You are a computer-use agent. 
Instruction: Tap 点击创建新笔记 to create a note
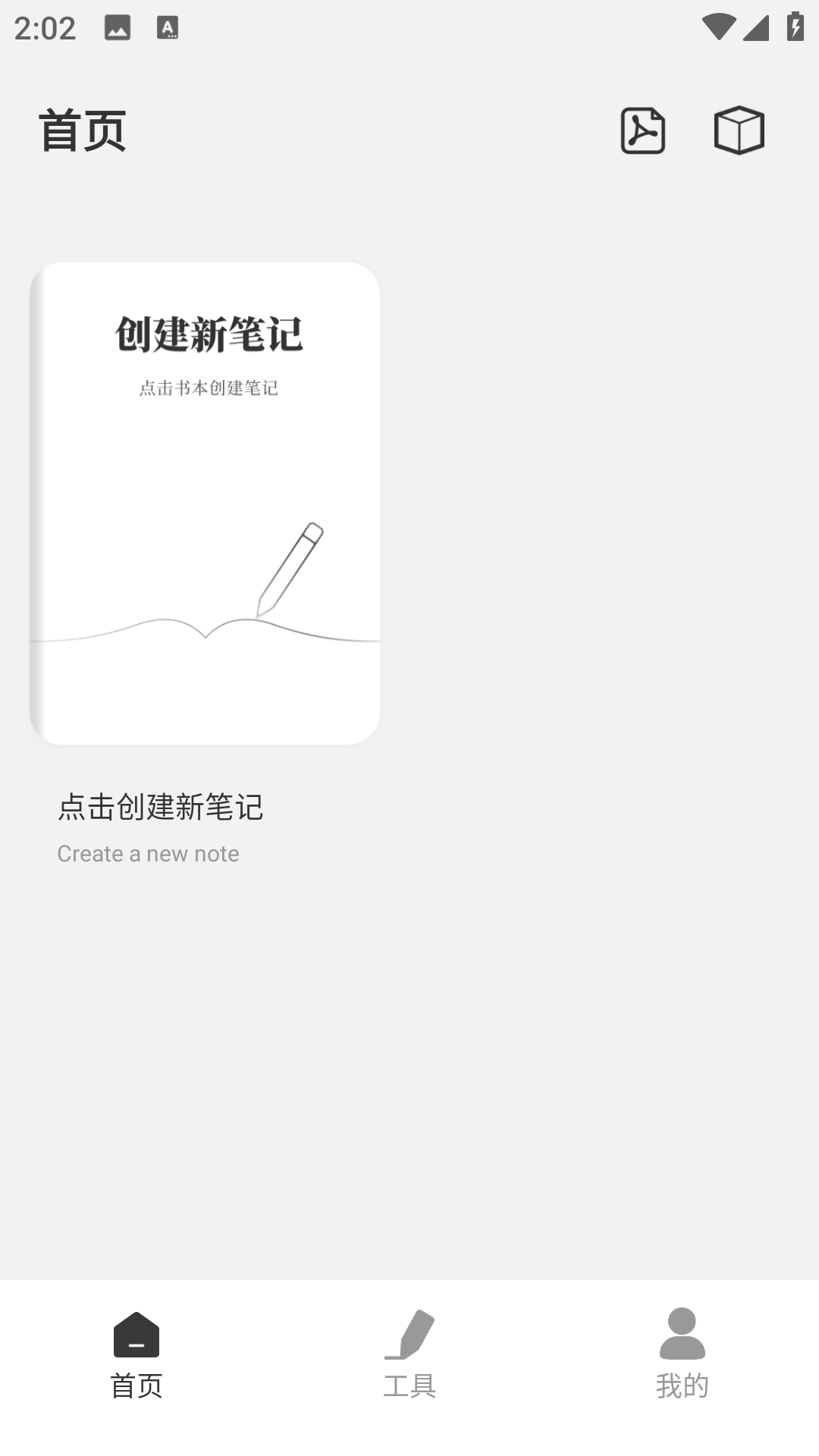tap(160, 808)
